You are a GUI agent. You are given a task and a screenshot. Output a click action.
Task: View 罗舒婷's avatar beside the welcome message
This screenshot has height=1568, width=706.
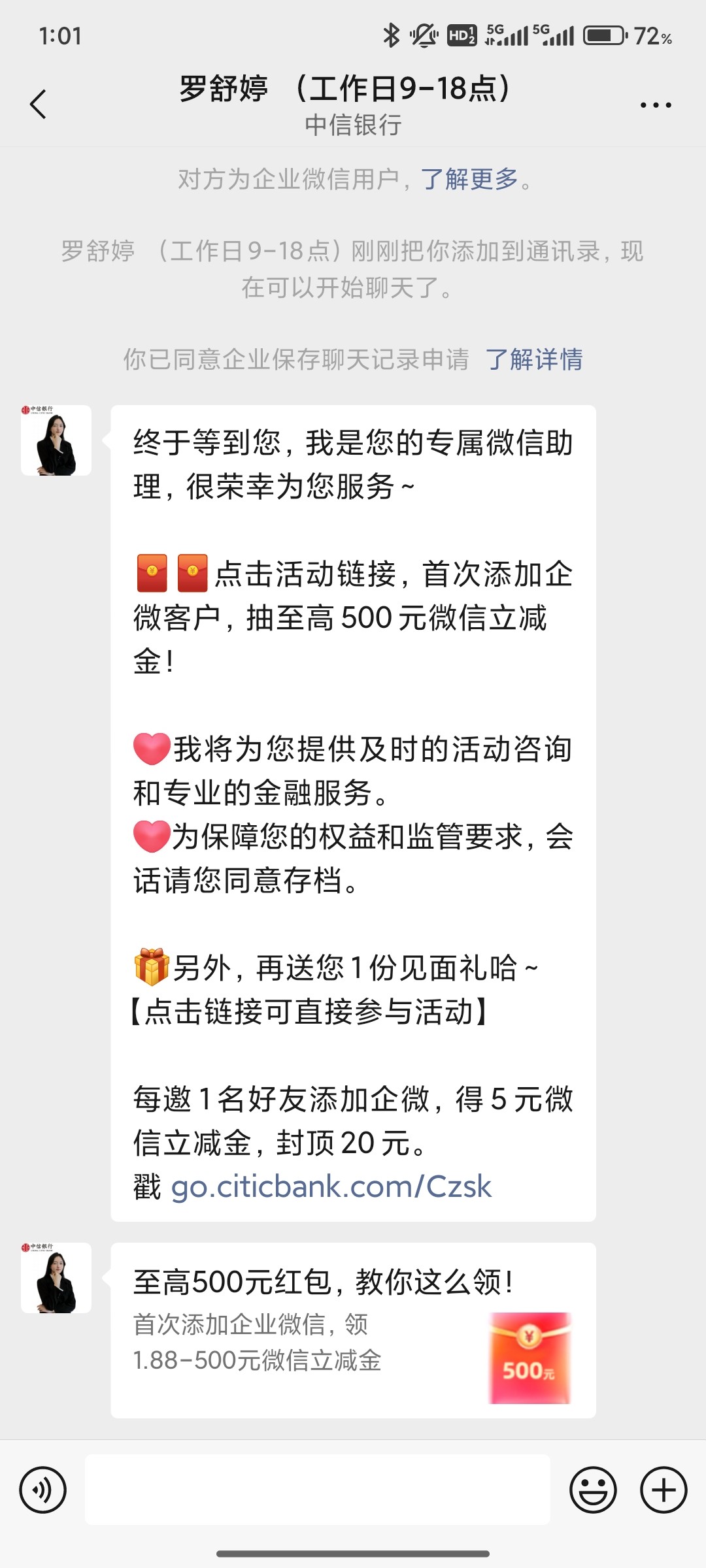(56, 440)
